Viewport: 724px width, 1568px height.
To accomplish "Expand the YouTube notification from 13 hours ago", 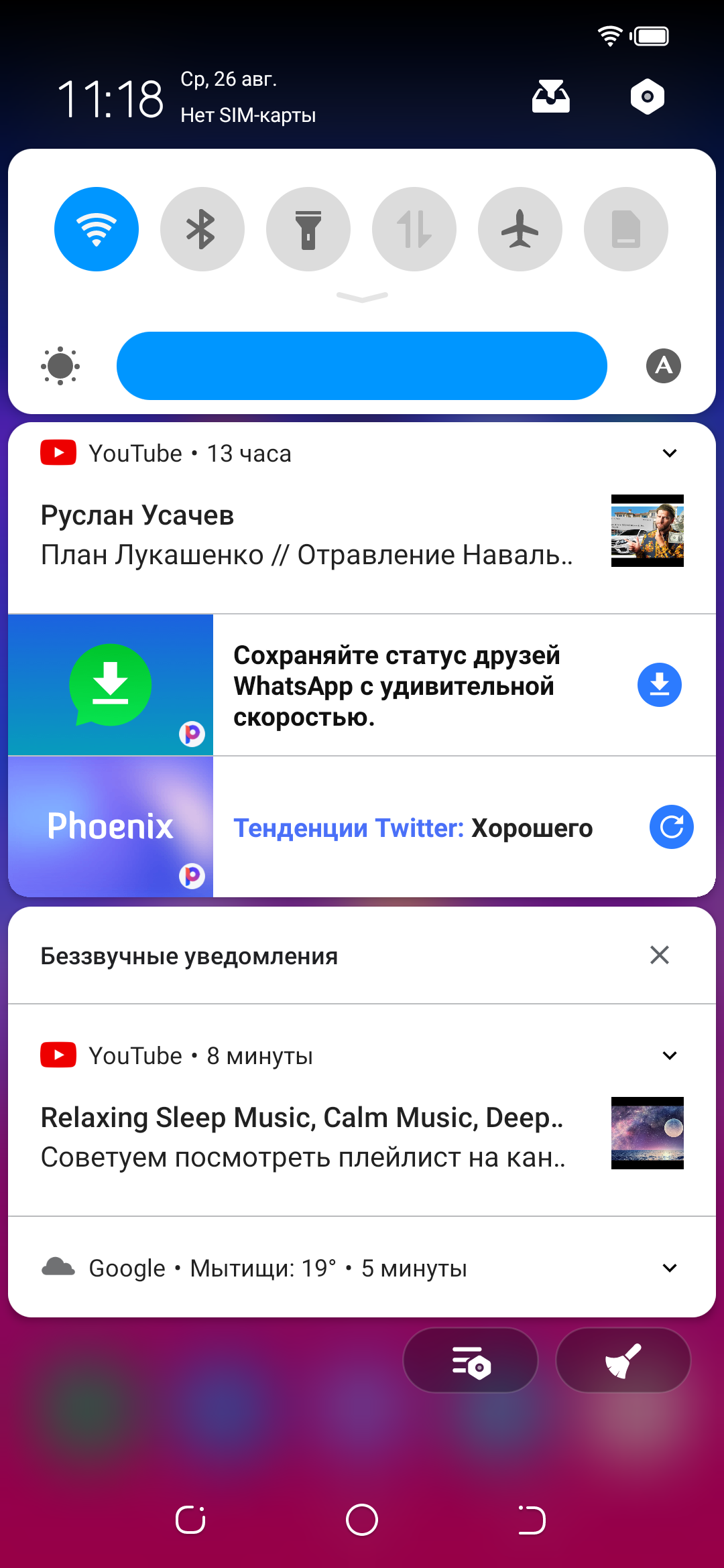I will pyautogui.click(x=669, y=454).
